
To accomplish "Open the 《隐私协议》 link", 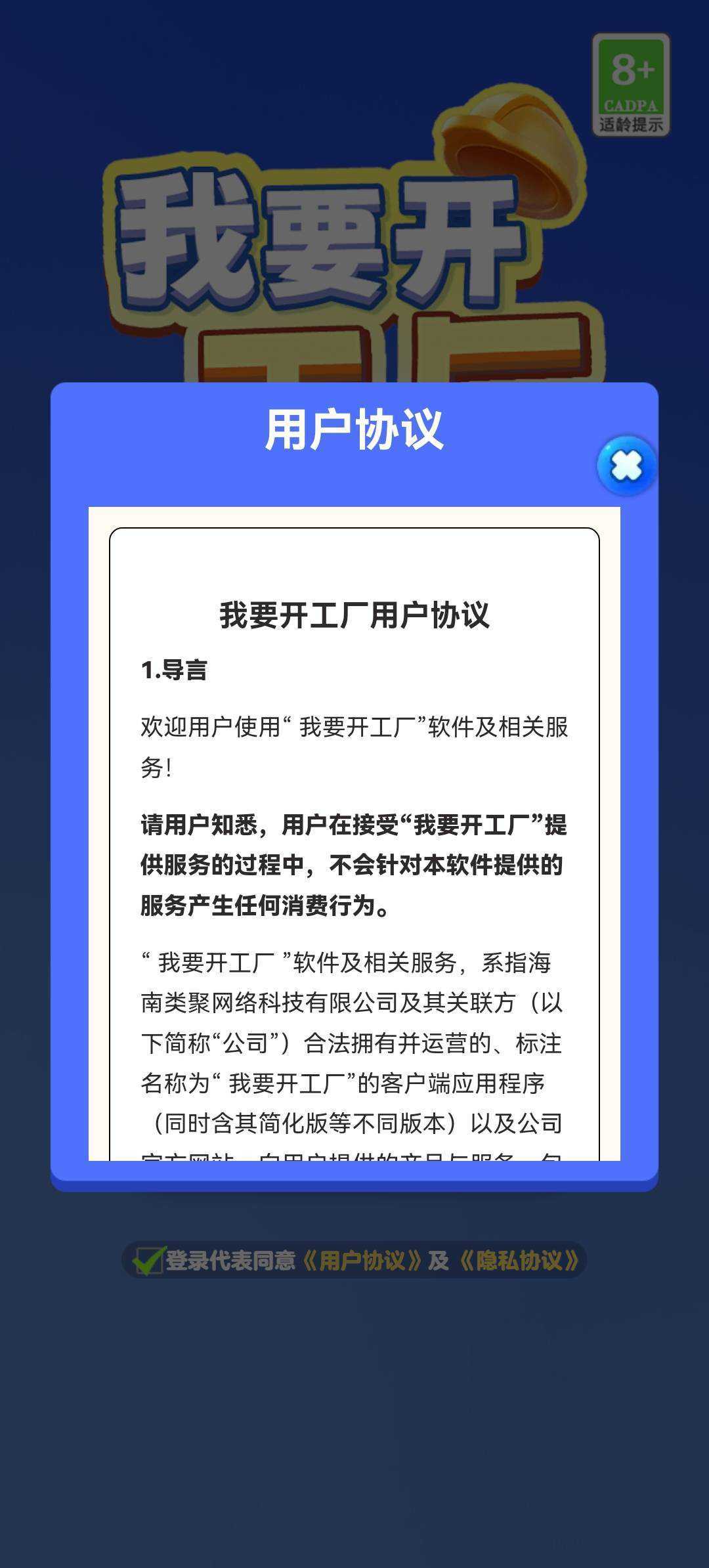I will point(519,1261).
